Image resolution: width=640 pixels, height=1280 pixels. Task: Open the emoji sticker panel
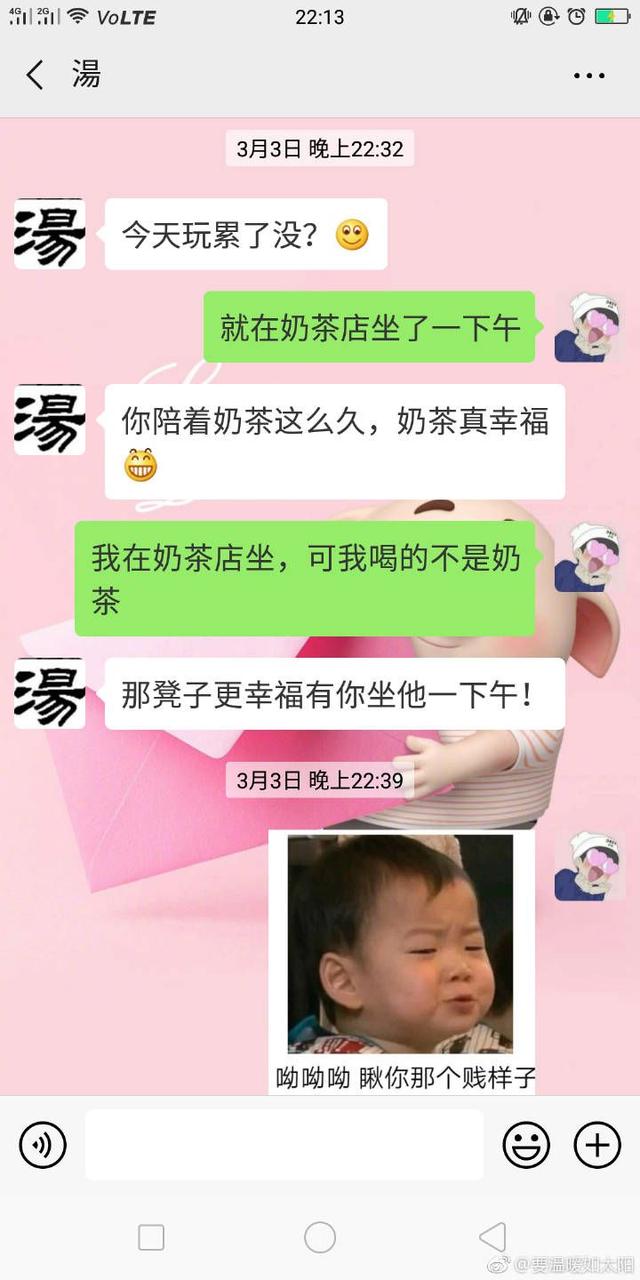pos(526,1145)
